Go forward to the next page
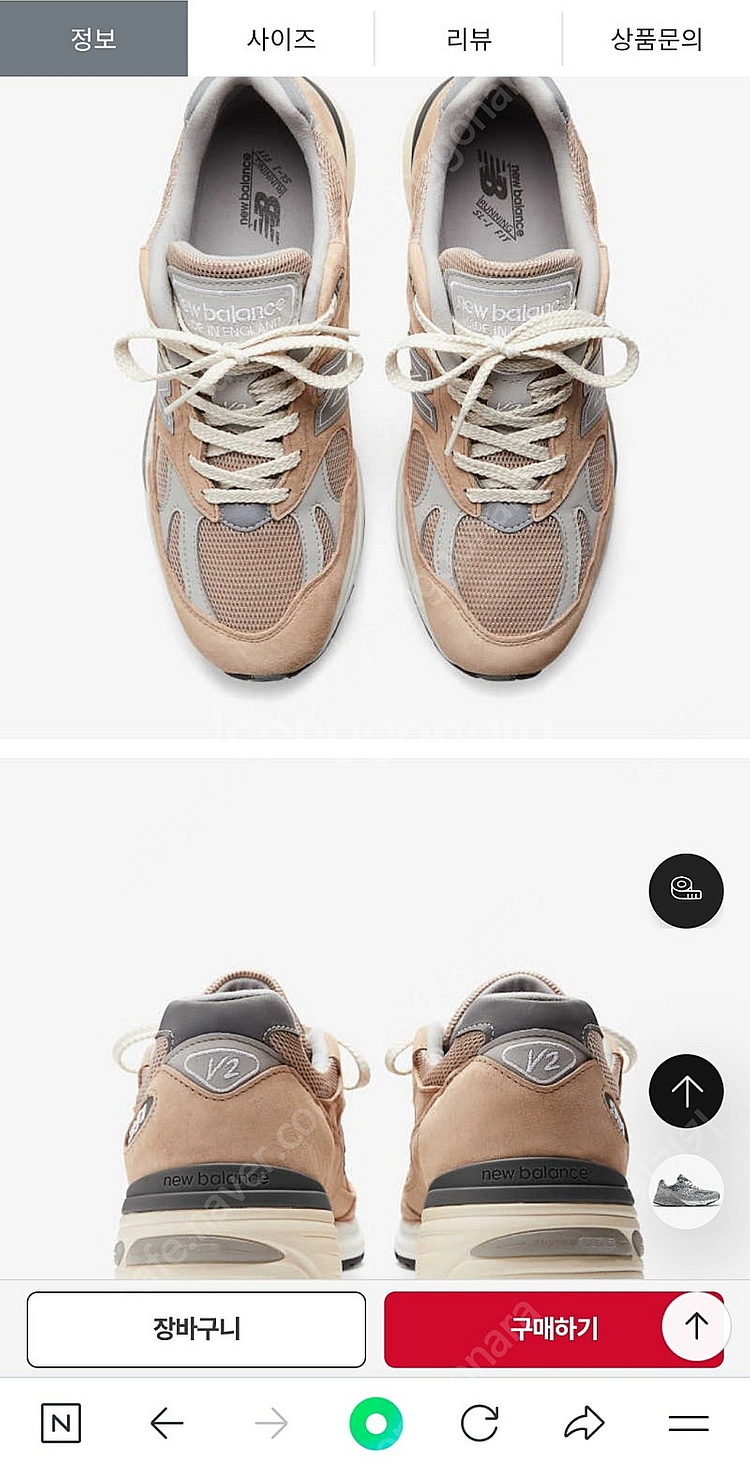This screenshot has height=1469, width=750. (271, 1423)
